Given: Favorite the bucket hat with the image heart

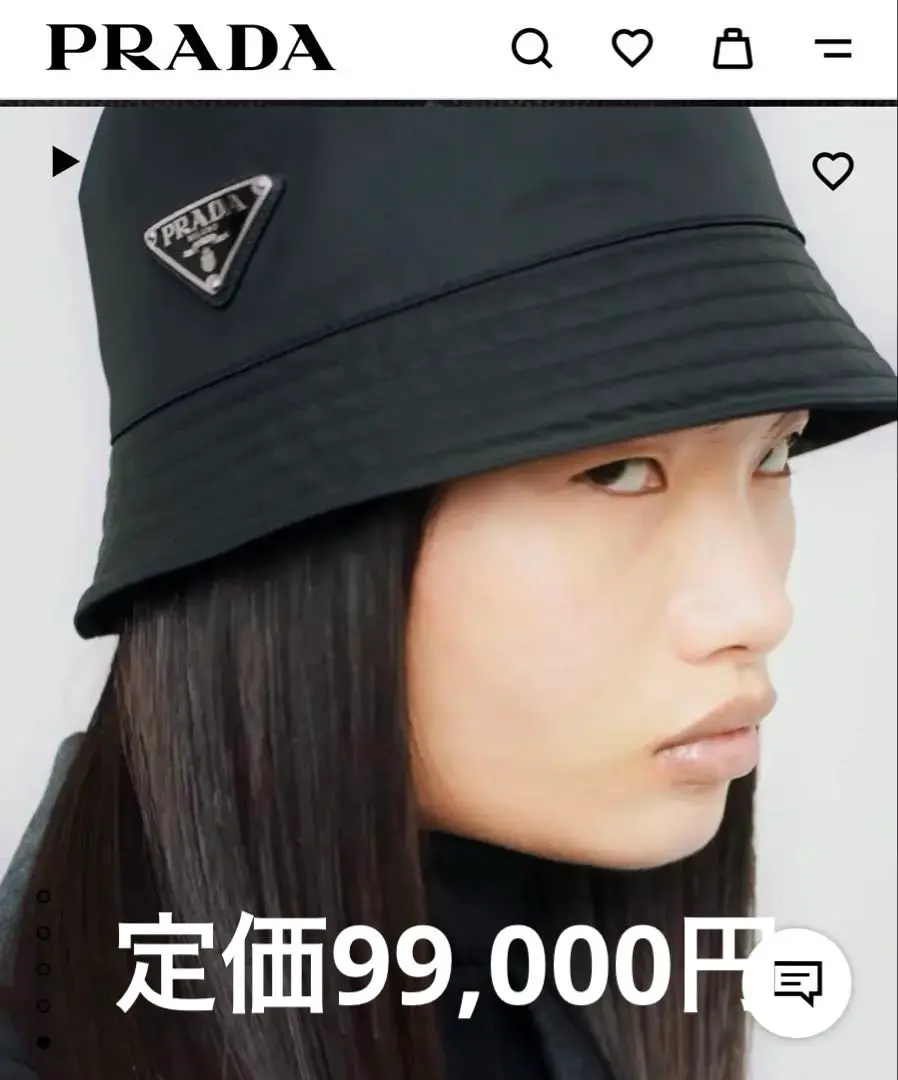Looking at the screenshot, I should (x=833, y=172).
